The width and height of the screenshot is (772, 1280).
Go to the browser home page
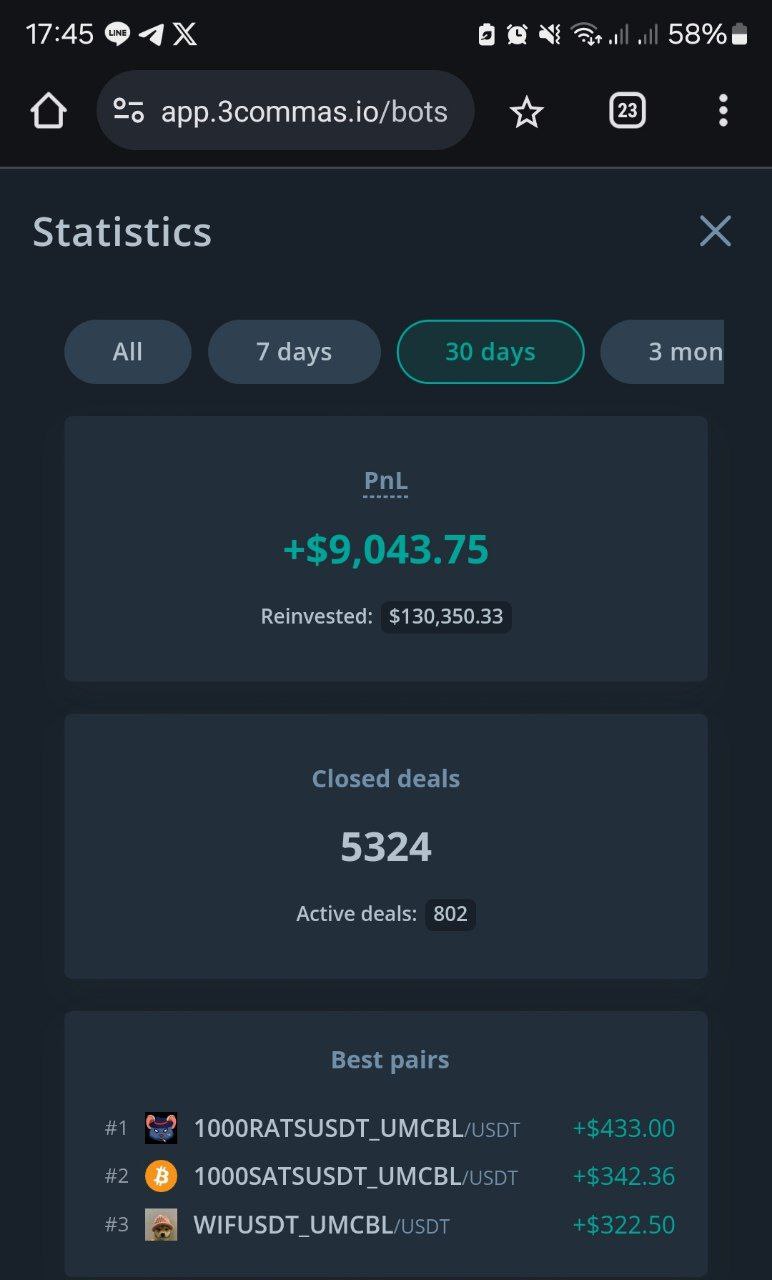pyautogui.click(x=48, y=111)
